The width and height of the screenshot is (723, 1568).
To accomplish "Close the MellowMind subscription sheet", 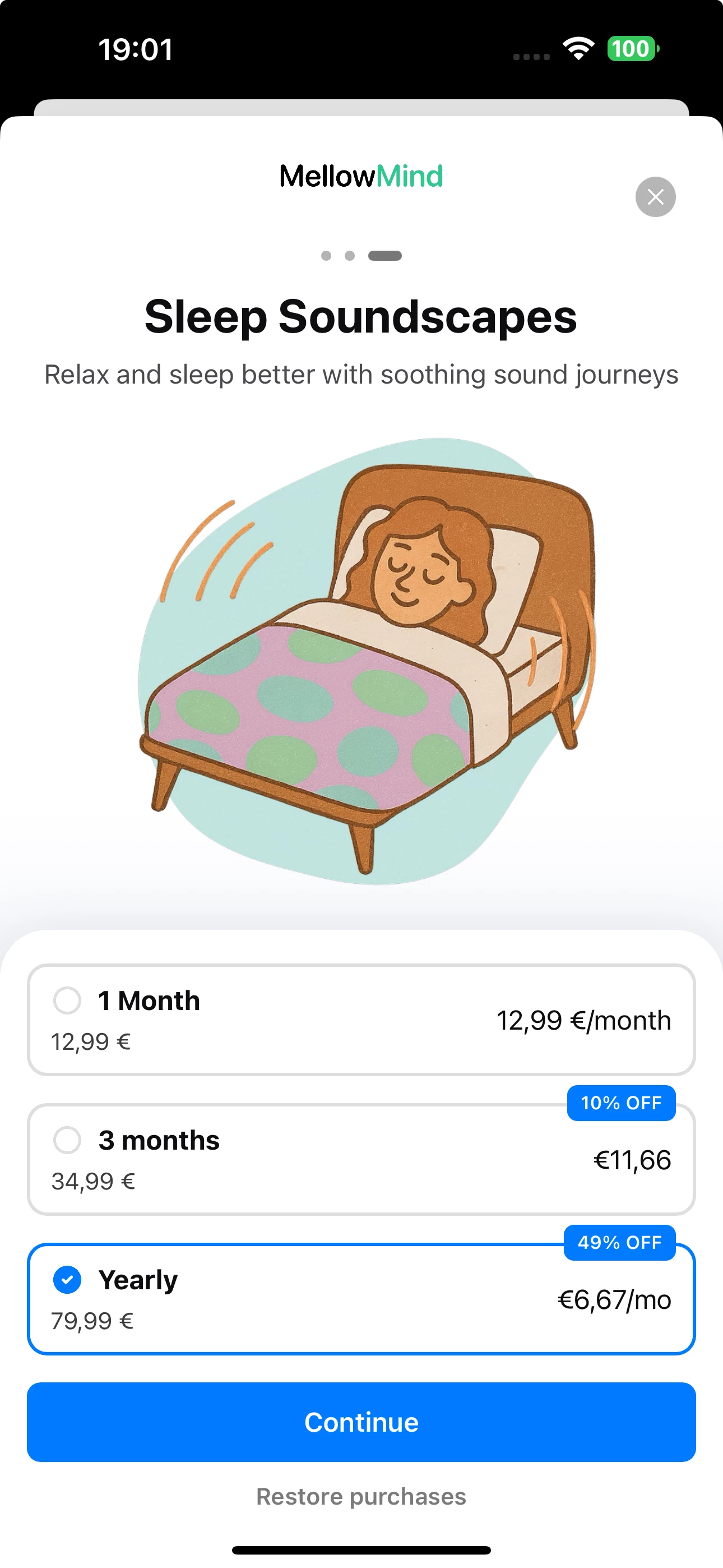I will (x=655, y=197).
